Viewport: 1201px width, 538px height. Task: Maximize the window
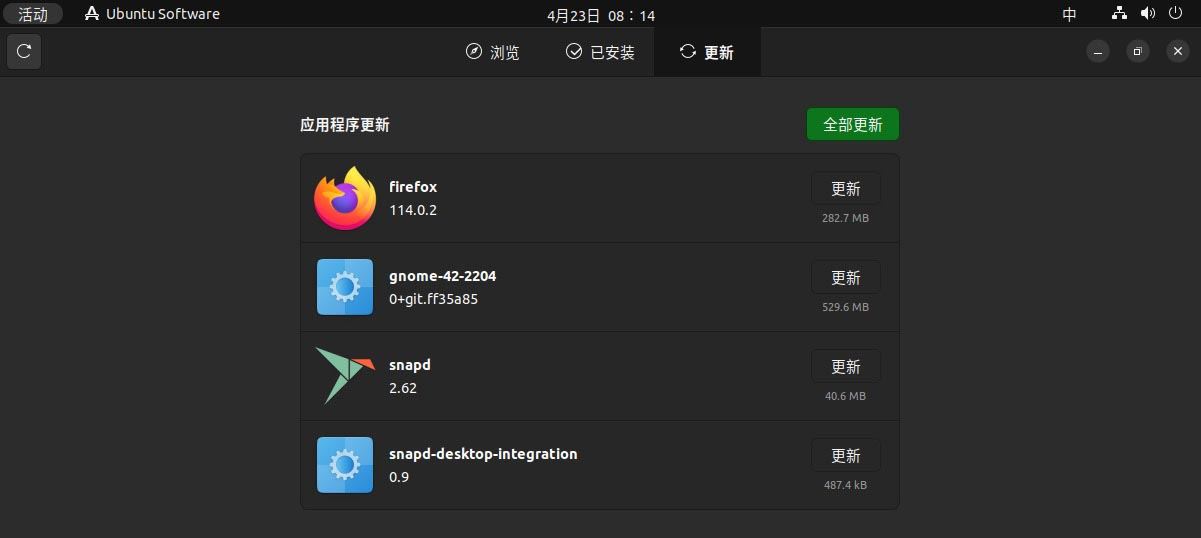click(1137, 51)
